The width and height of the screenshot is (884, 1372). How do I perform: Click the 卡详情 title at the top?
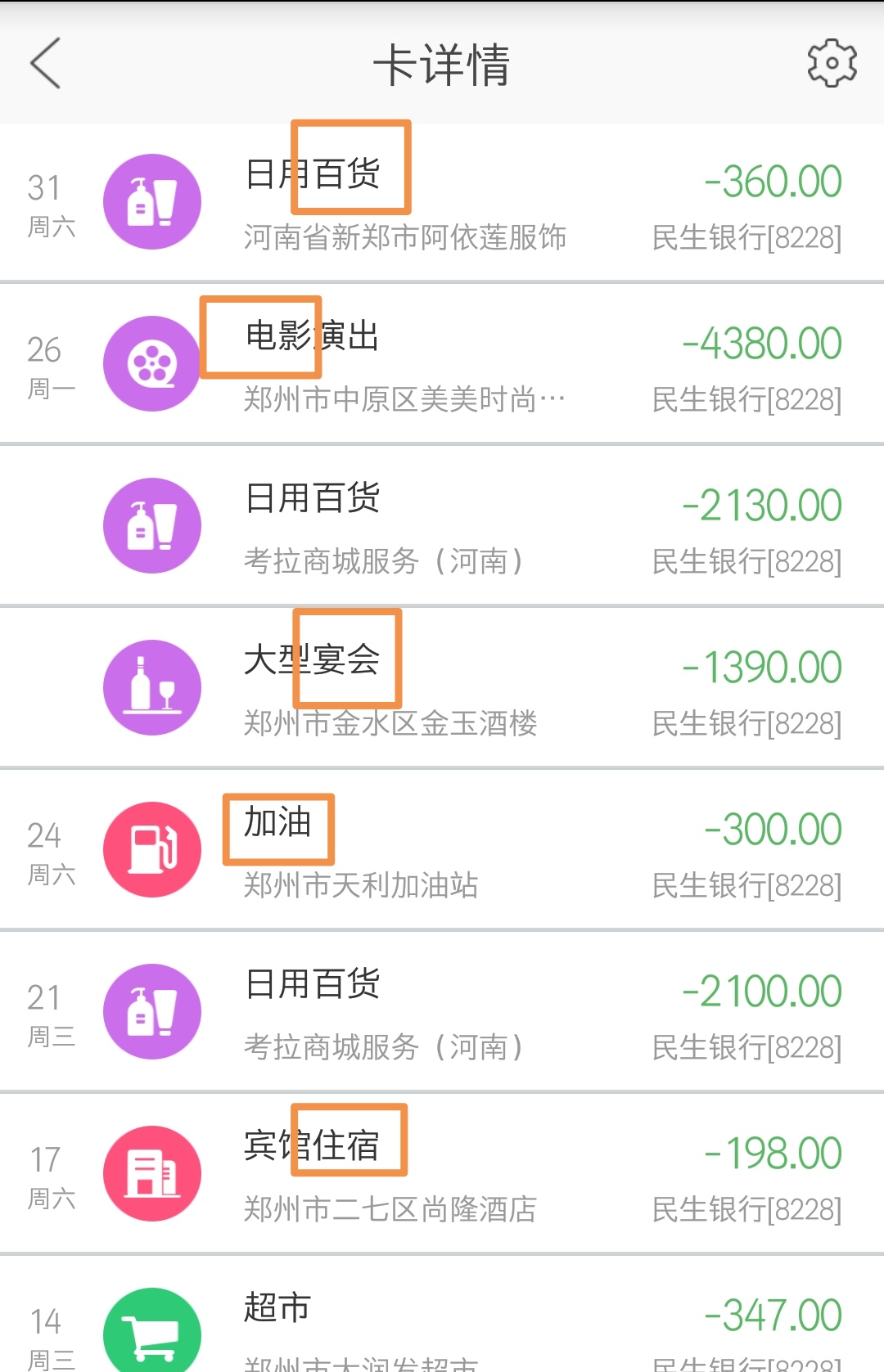coord(442,65)
